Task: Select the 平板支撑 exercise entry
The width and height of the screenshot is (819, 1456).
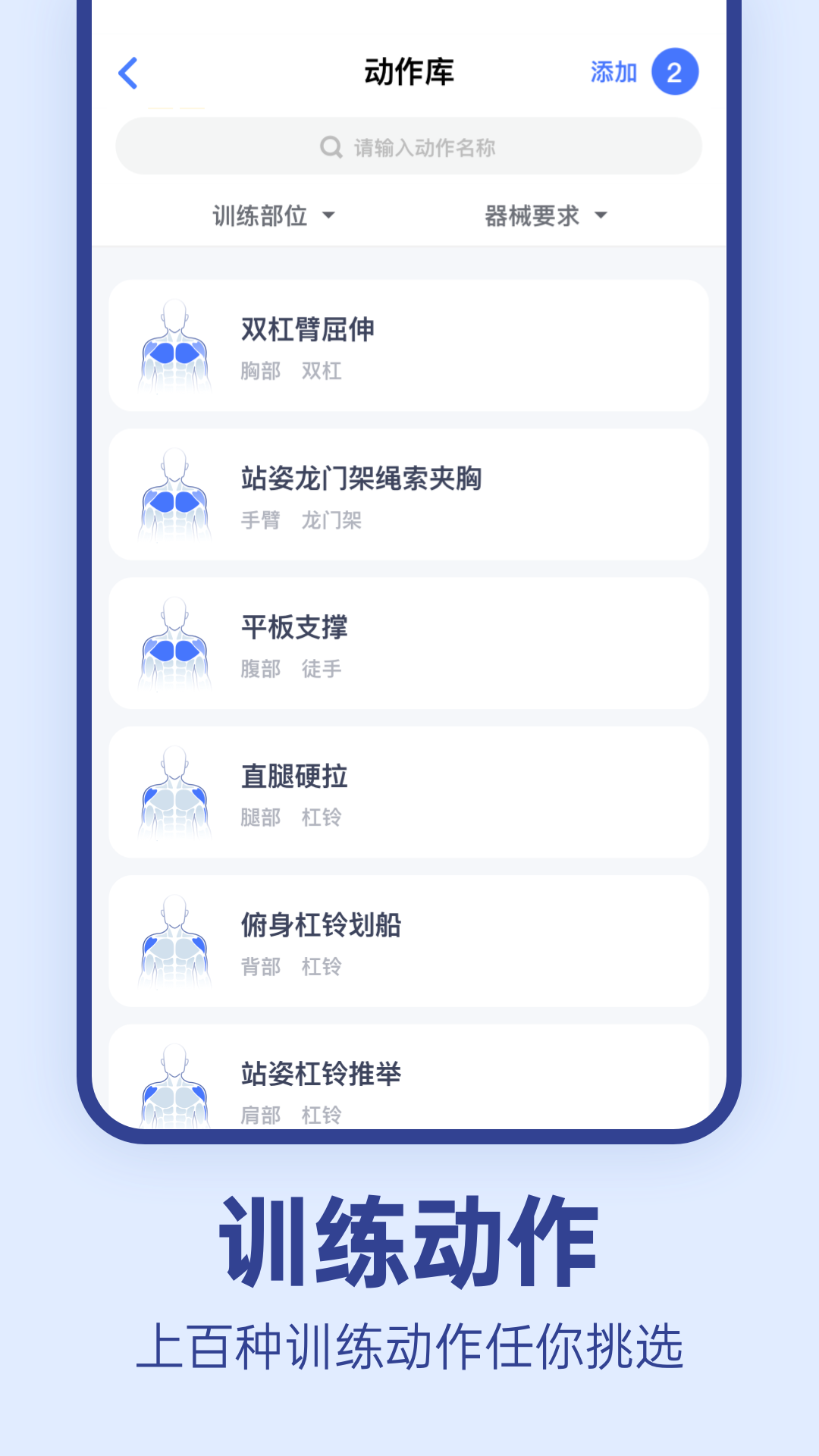Action: [x=409, y=642]
